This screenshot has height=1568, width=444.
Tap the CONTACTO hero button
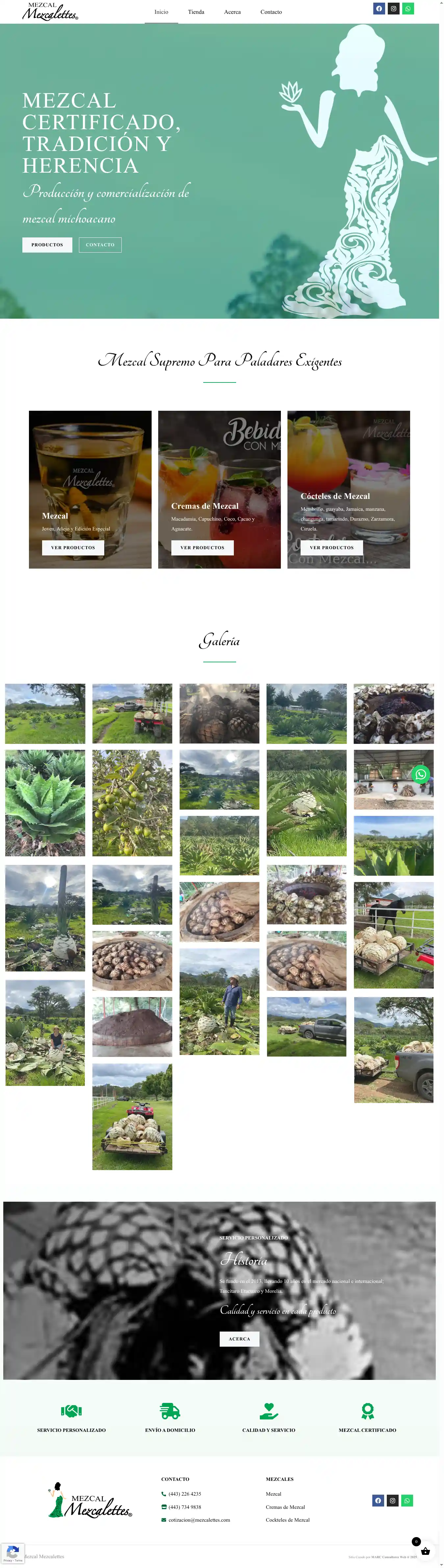[x=100, y=245]
